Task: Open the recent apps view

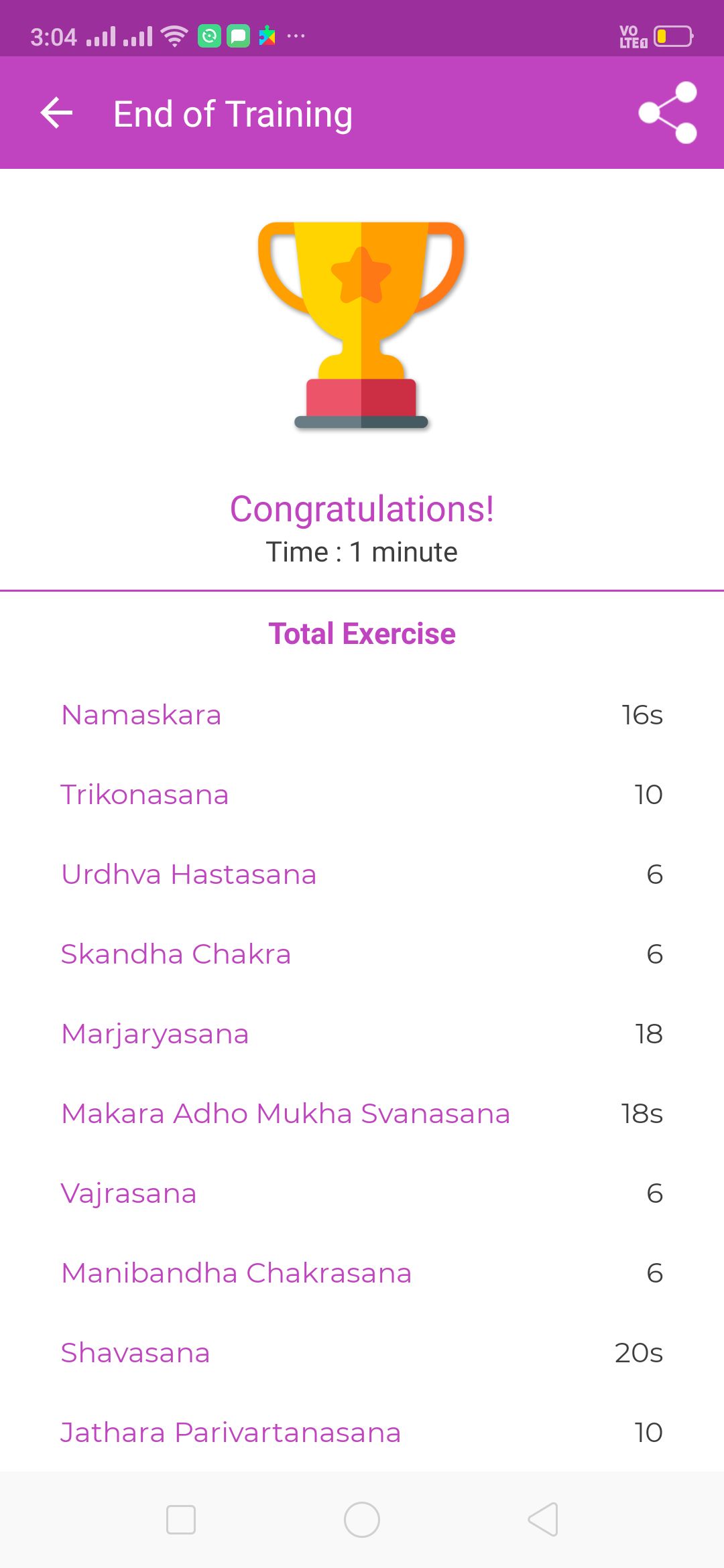Action: click(x=181, y=1520)
